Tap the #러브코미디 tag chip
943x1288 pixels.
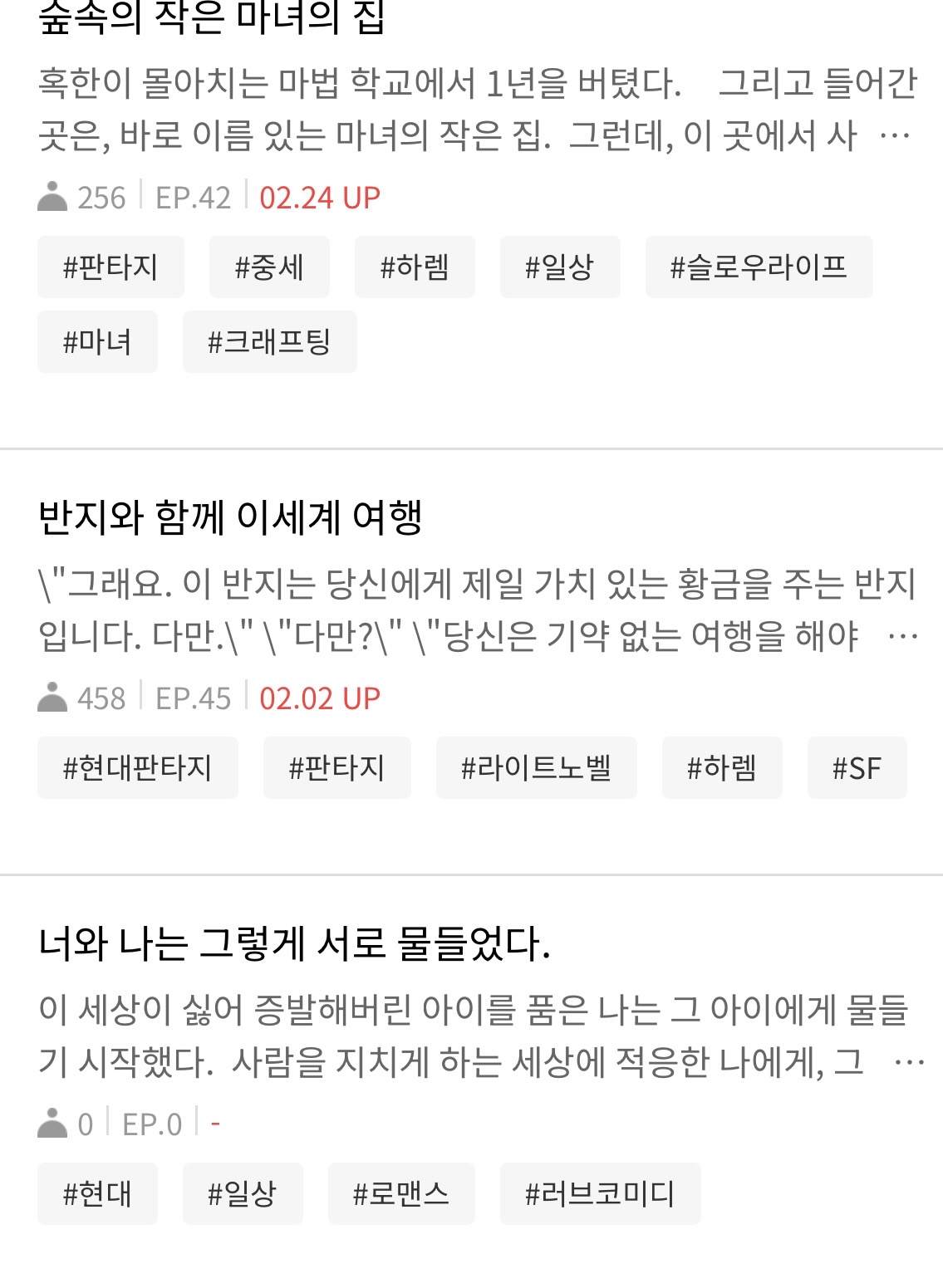tap(600, 1194)
